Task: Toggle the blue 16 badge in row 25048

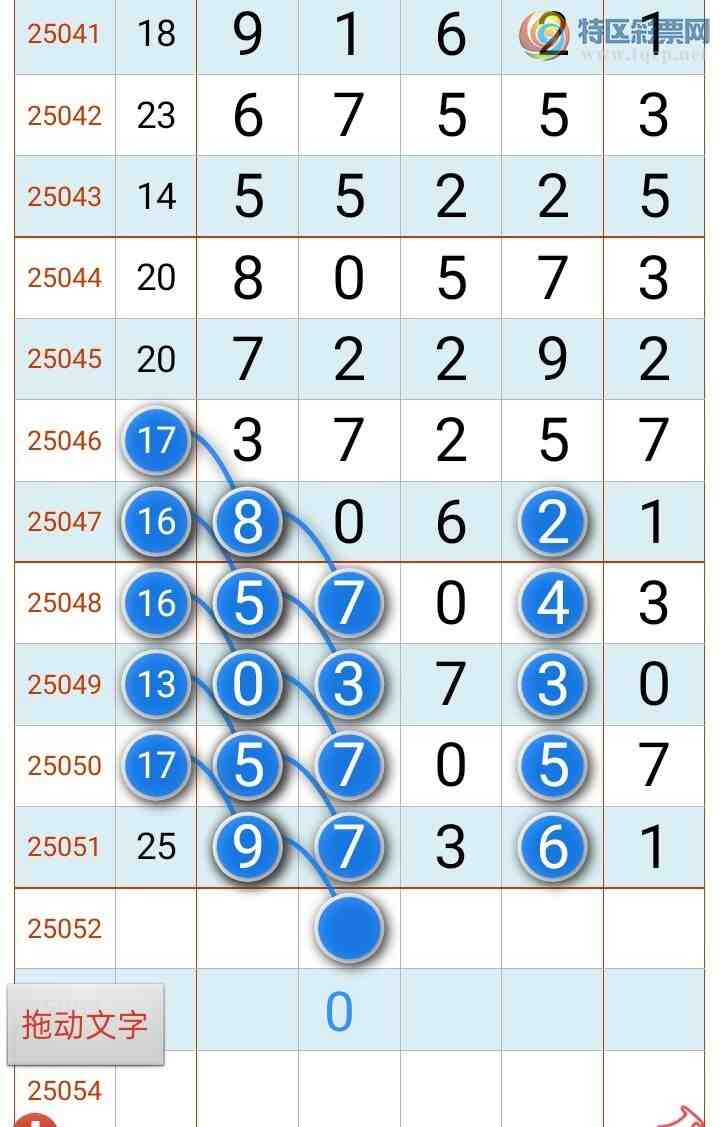Action: click(156, 603)
